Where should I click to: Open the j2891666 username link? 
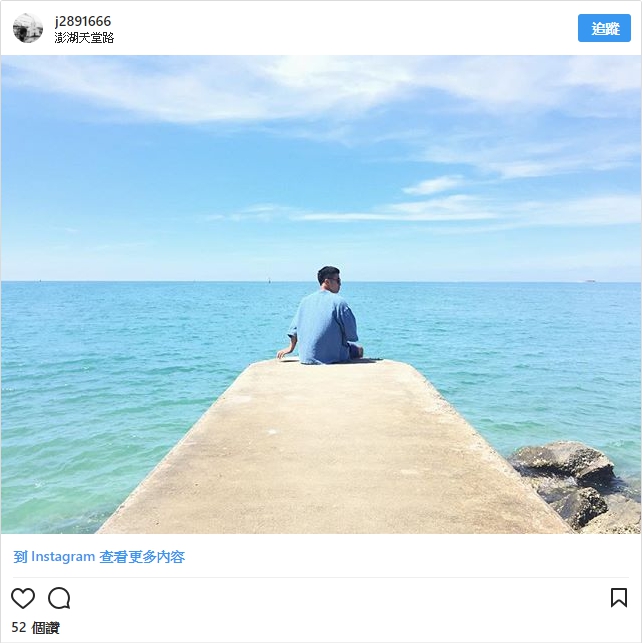(x=83, y=21)
